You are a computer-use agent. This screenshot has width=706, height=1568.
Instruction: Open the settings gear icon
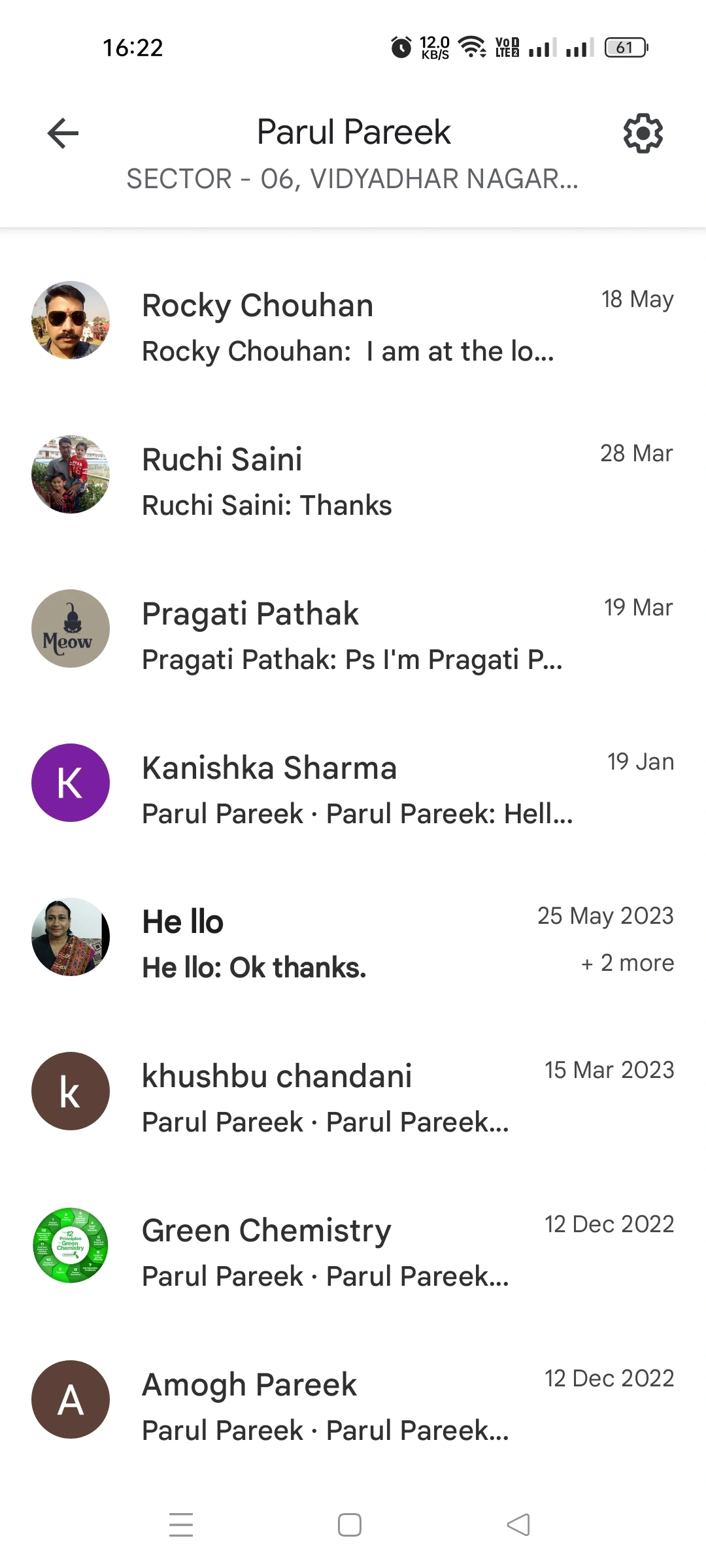point(643,133)
